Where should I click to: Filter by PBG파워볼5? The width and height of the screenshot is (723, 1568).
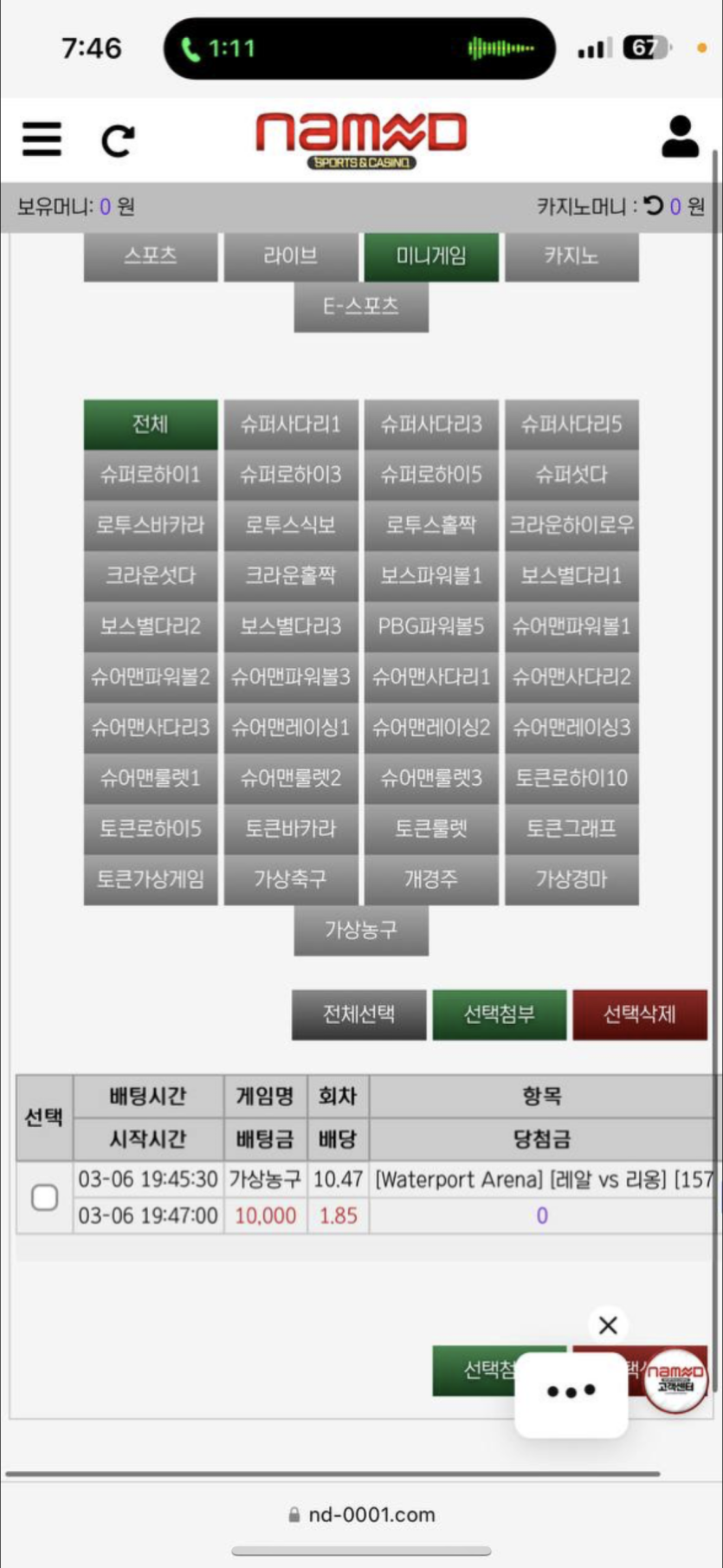(x=431, y=626)
